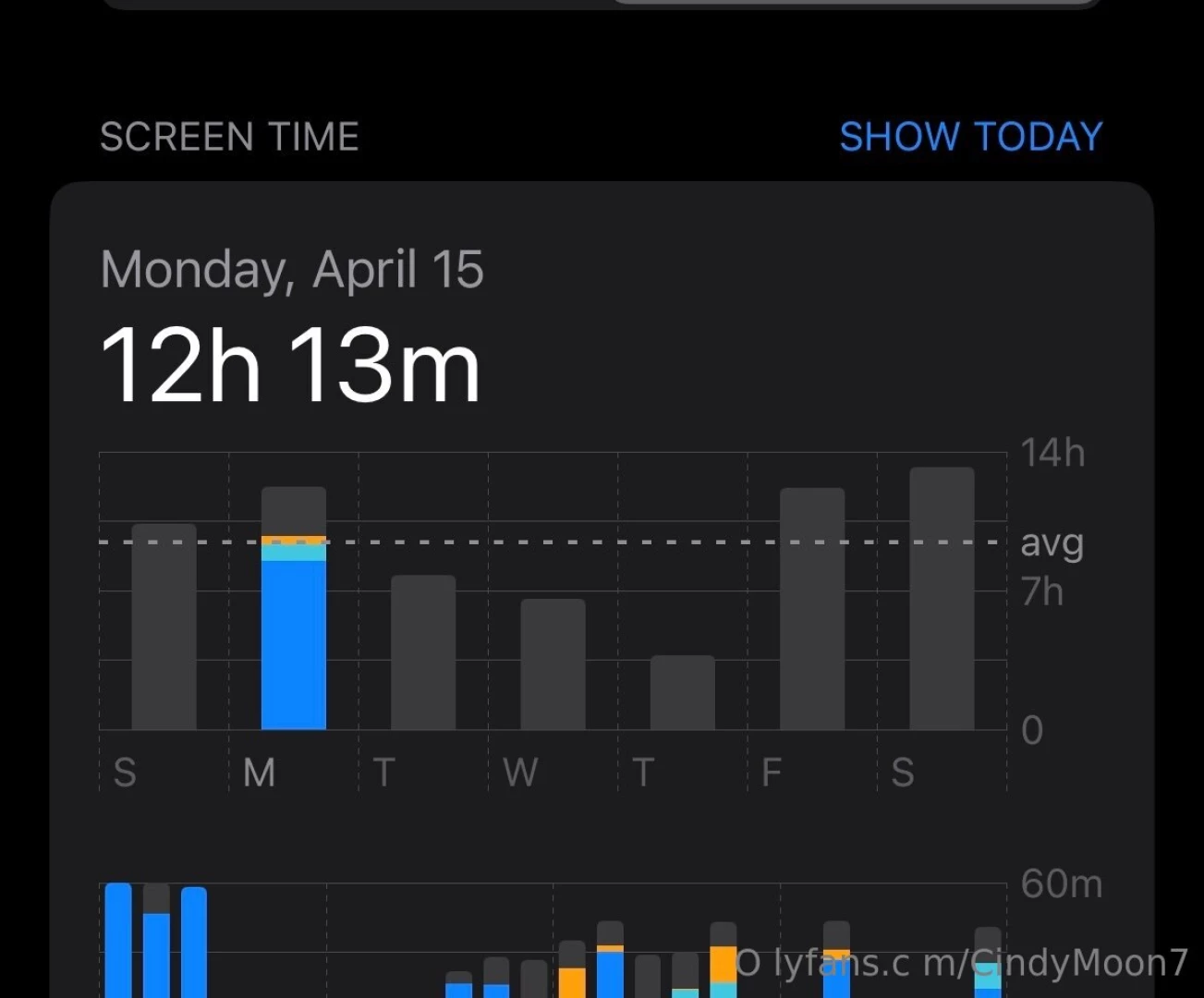The width and height of the screenshot is (1204, 998).
Task: Select Thursday's bar in weekly chart
Action: (682, 693)
